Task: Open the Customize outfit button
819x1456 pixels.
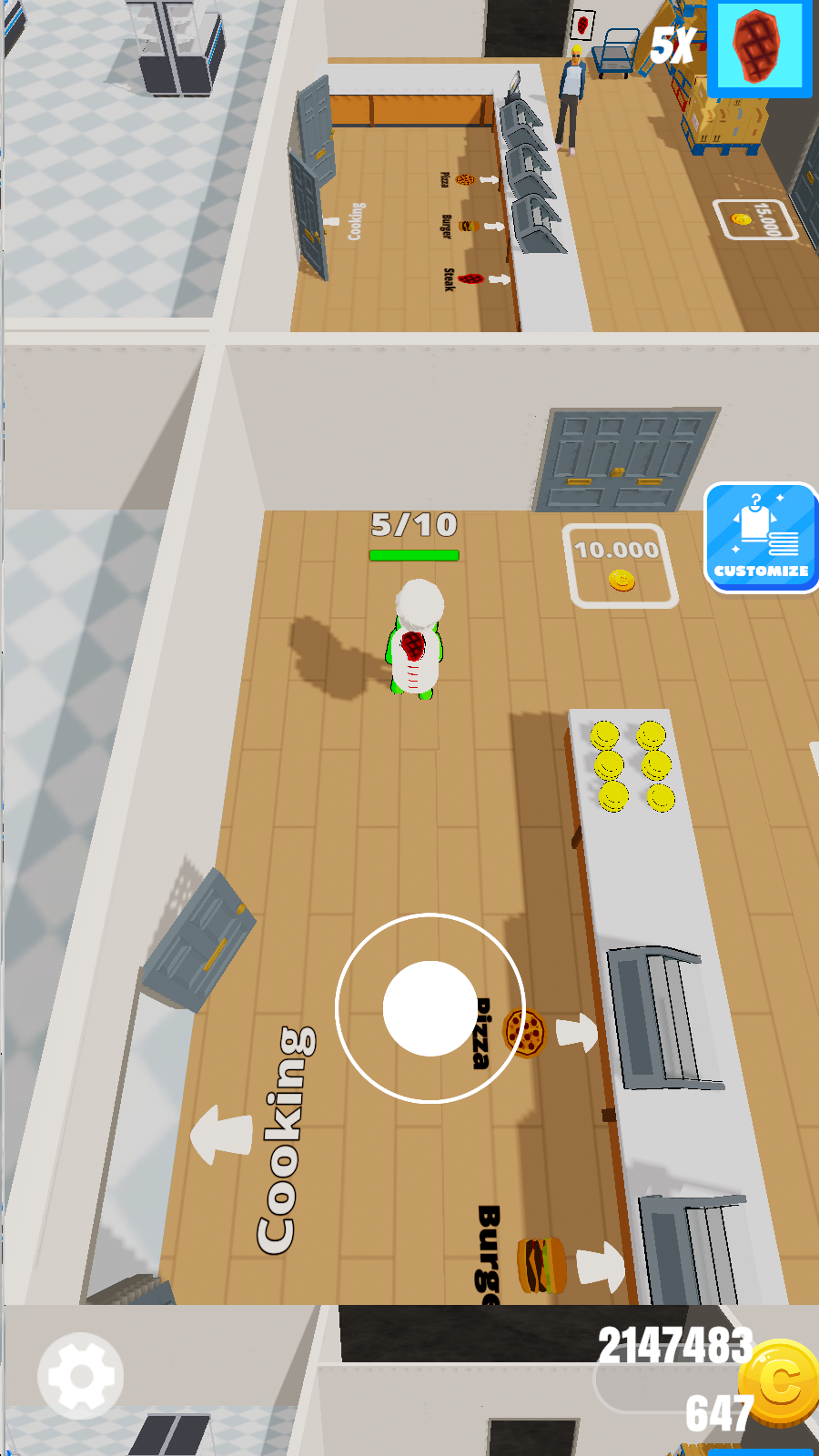Action: tap(762, 537)
